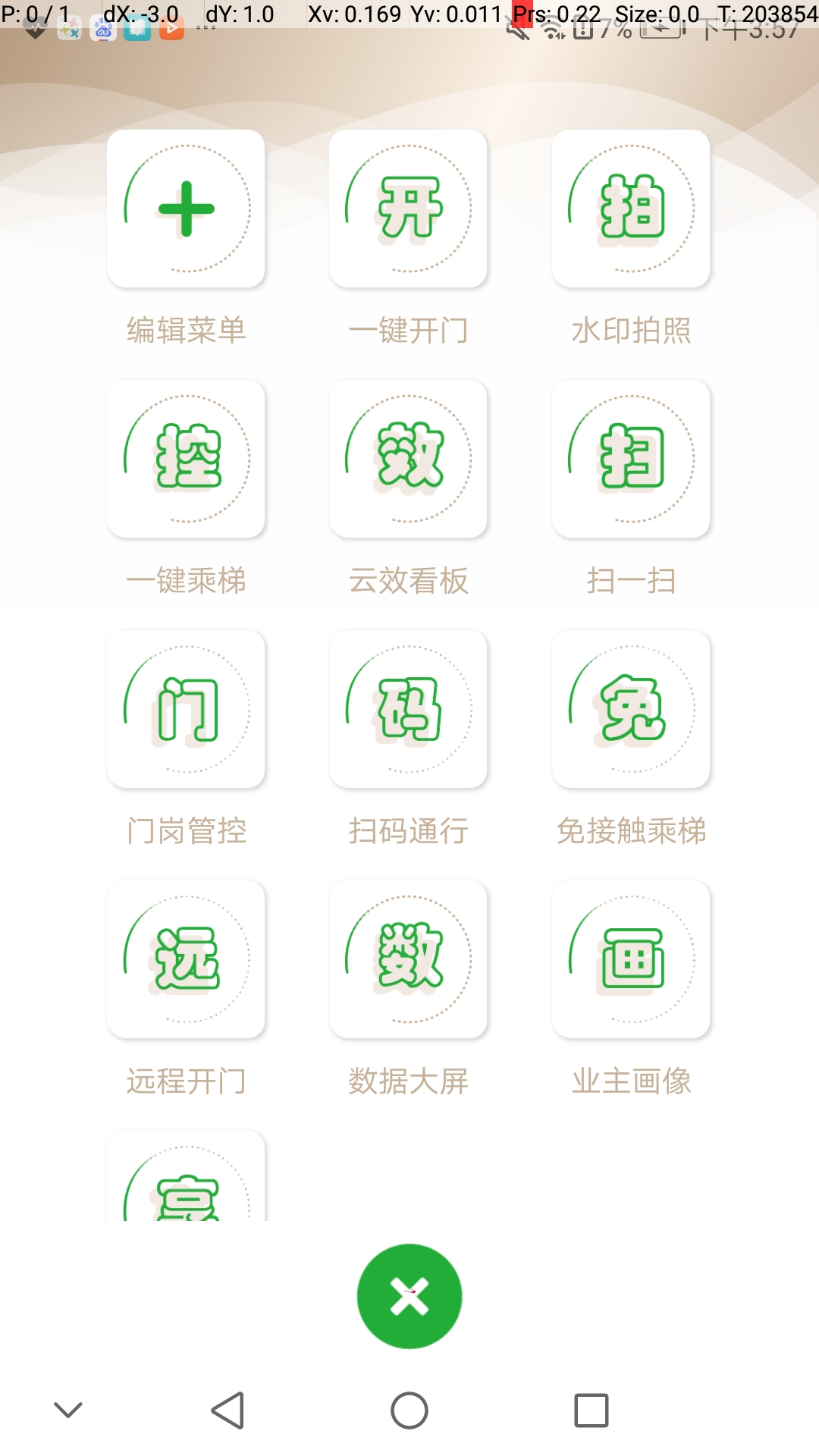Close the menu with green X button
Viewport: 819px width, 1456px height.
coord(409,1296)
